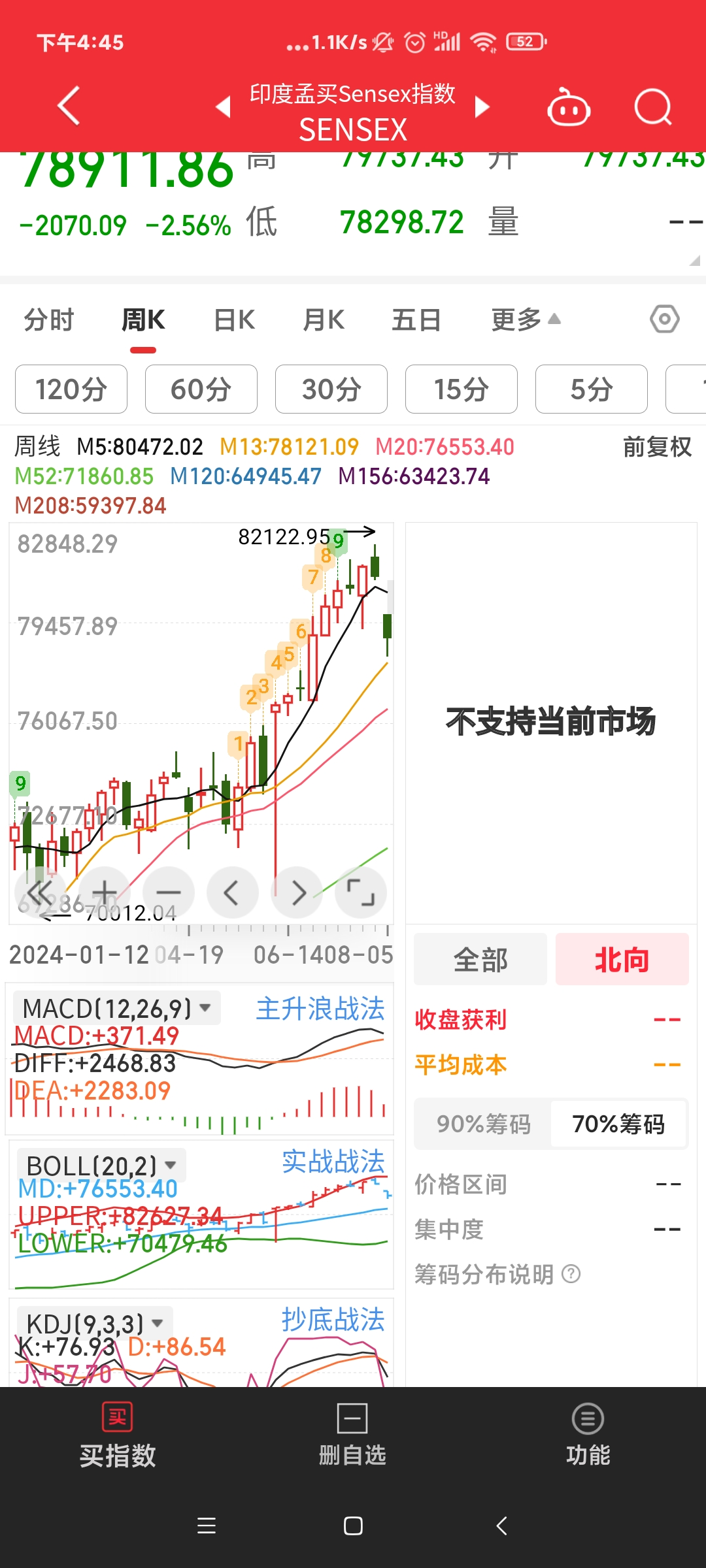Image resolution: width=706 pixels, height=1568 pixels.
Task: Switch to next index with right arrow
Action: tap(482, 107)
